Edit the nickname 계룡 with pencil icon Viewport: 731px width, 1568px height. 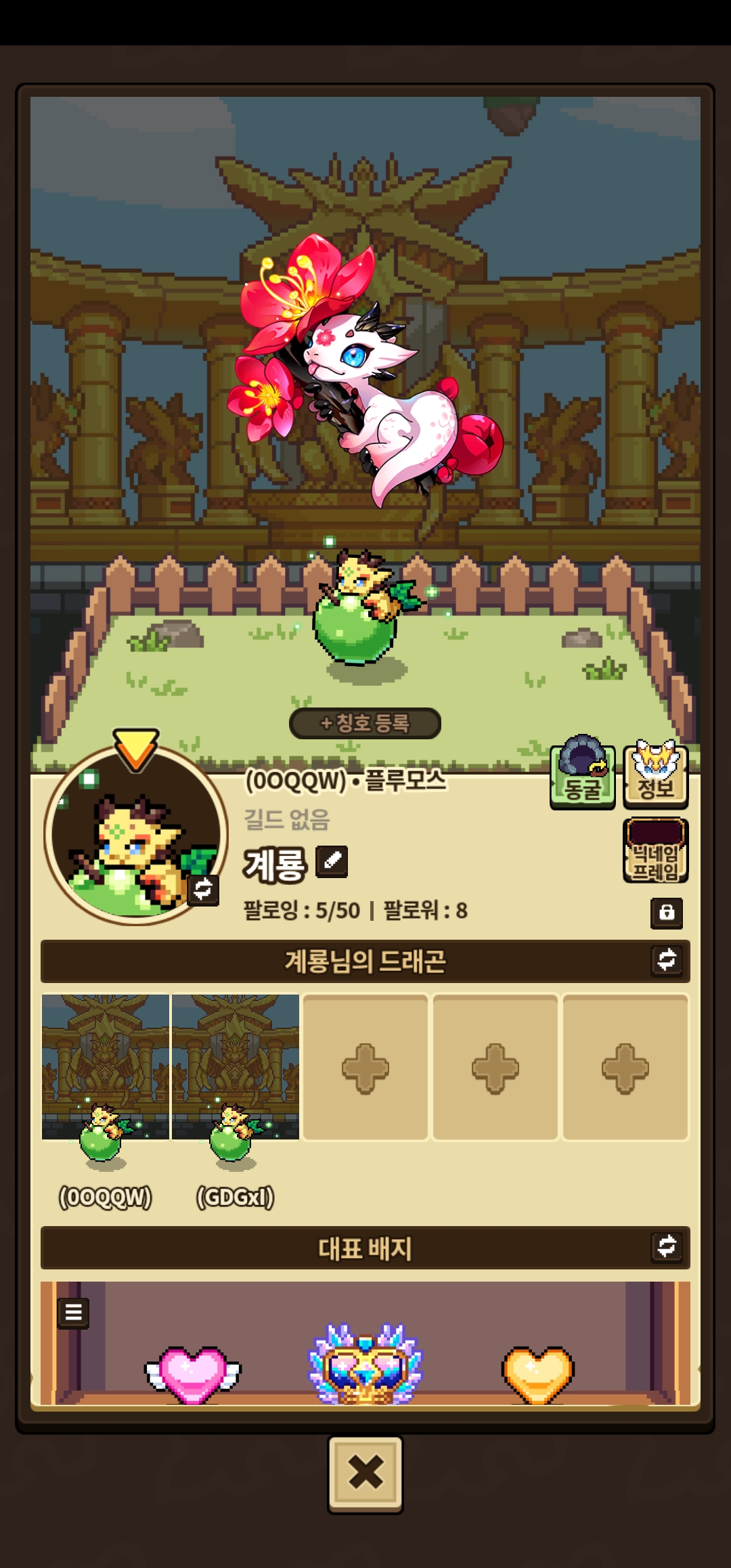pyautogui.click(x=332, y=862)
